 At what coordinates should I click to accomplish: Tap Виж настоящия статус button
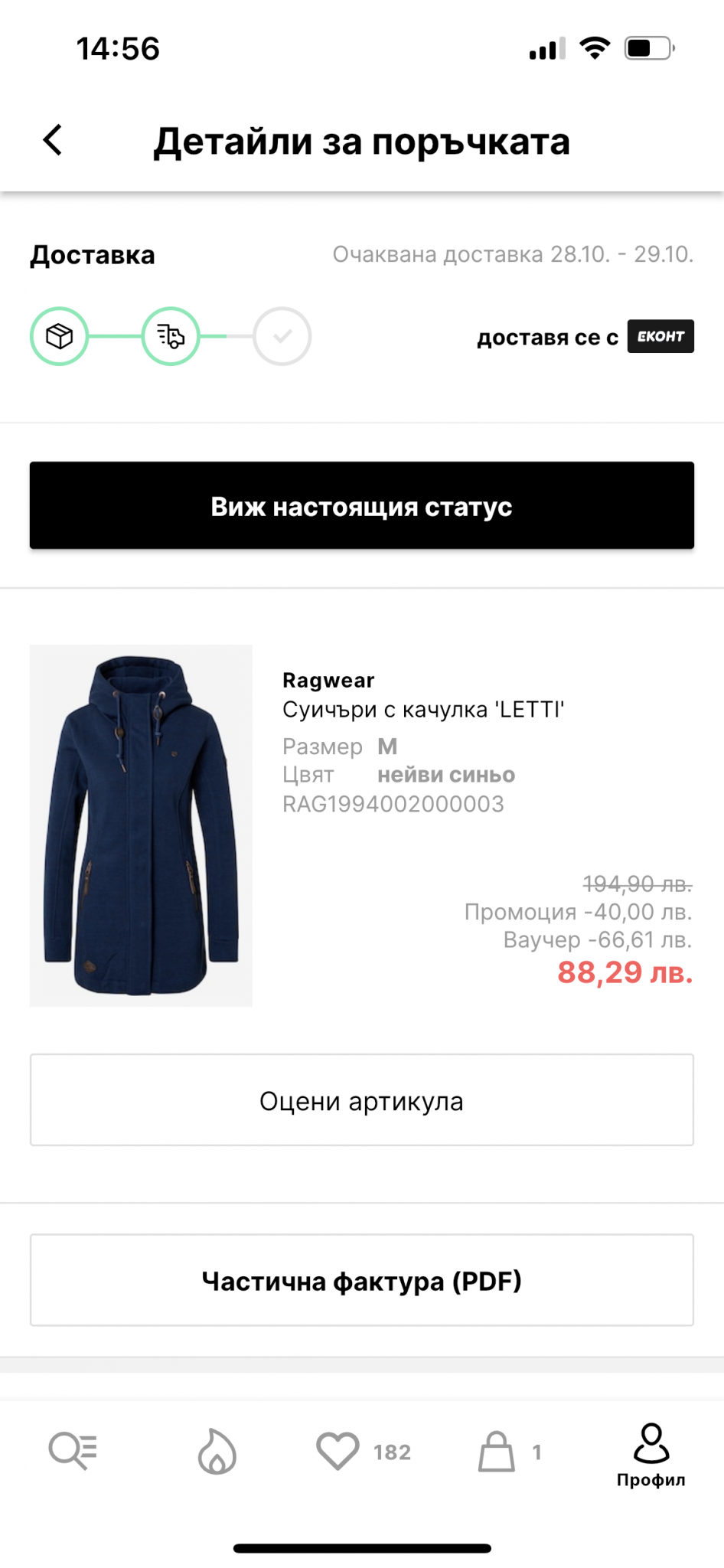click(362, 505)
